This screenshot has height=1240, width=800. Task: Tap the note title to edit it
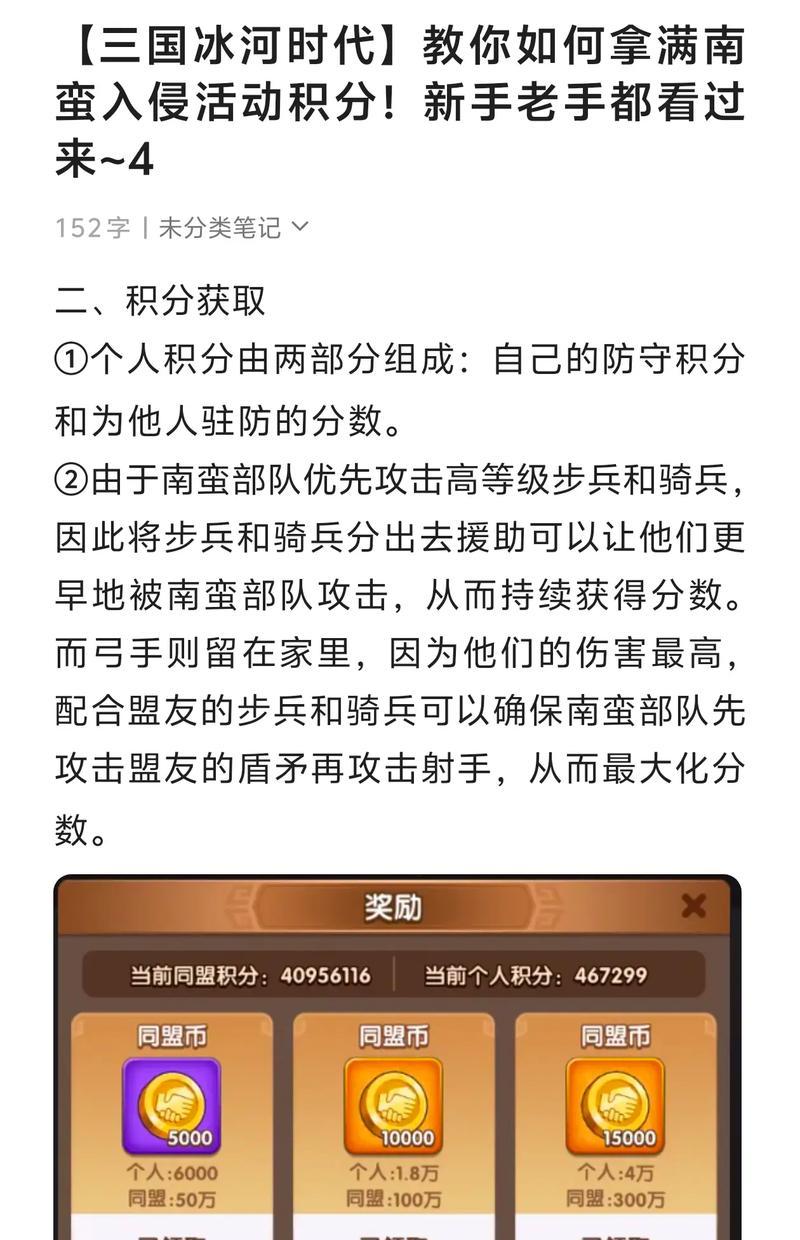click(x=400, y=104)
